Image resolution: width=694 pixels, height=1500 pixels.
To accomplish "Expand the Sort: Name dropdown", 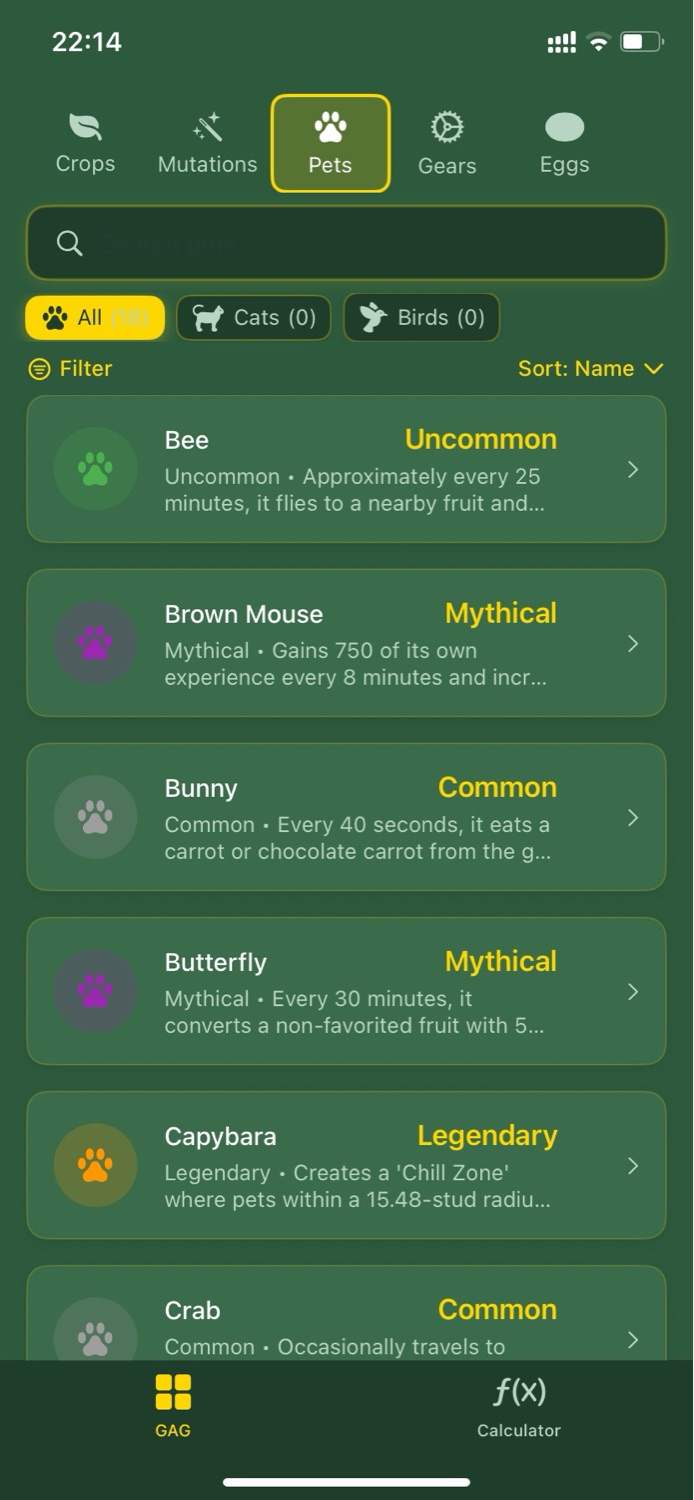I will [x=590, y=369].
